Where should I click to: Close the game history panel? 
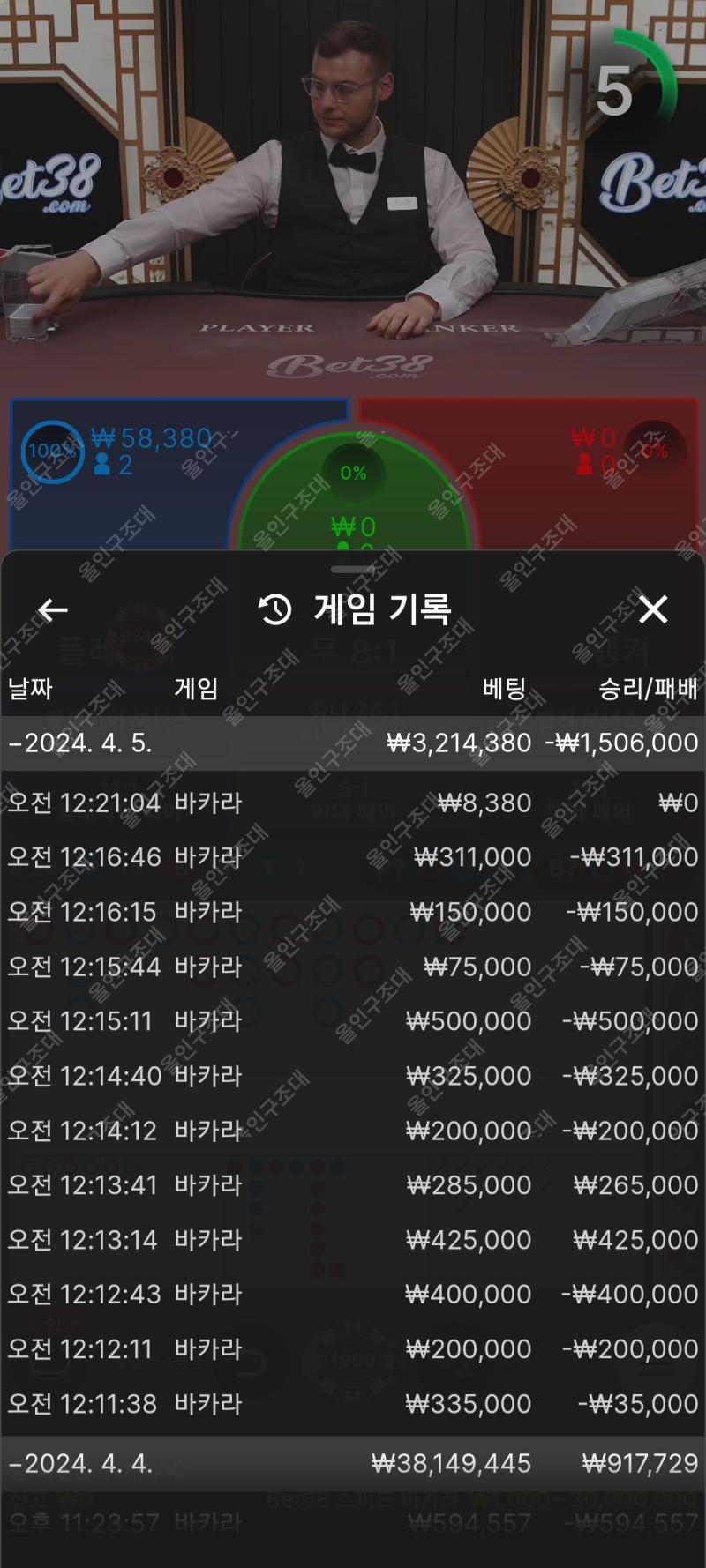[653, 609]
